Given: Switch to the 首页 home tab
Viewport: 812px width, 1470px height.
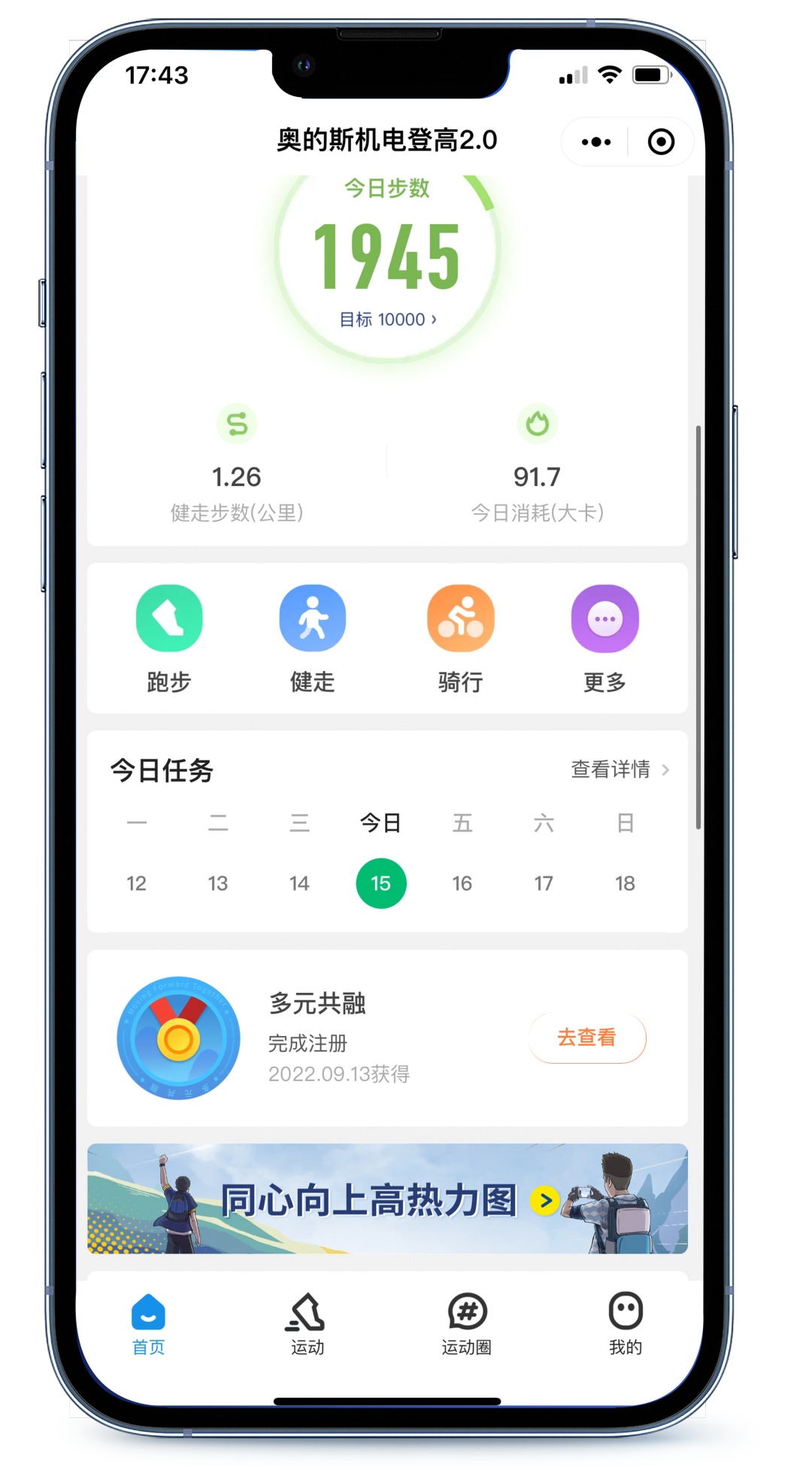Looking at the screenshot, I should pyautogui.click(x=148, y=1324).
